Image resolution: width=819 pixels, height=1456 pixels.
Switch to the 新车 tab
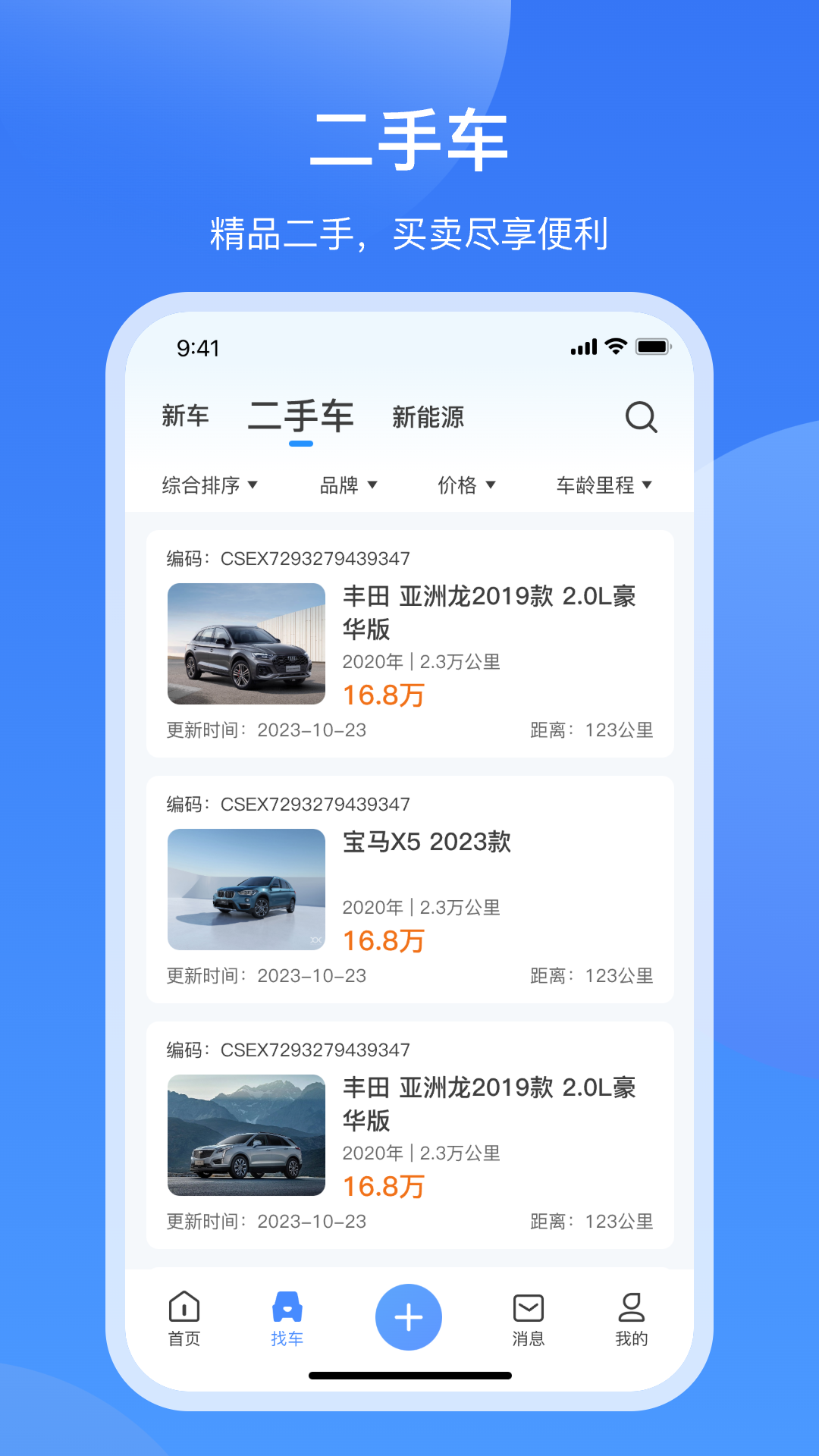(184, 416)
